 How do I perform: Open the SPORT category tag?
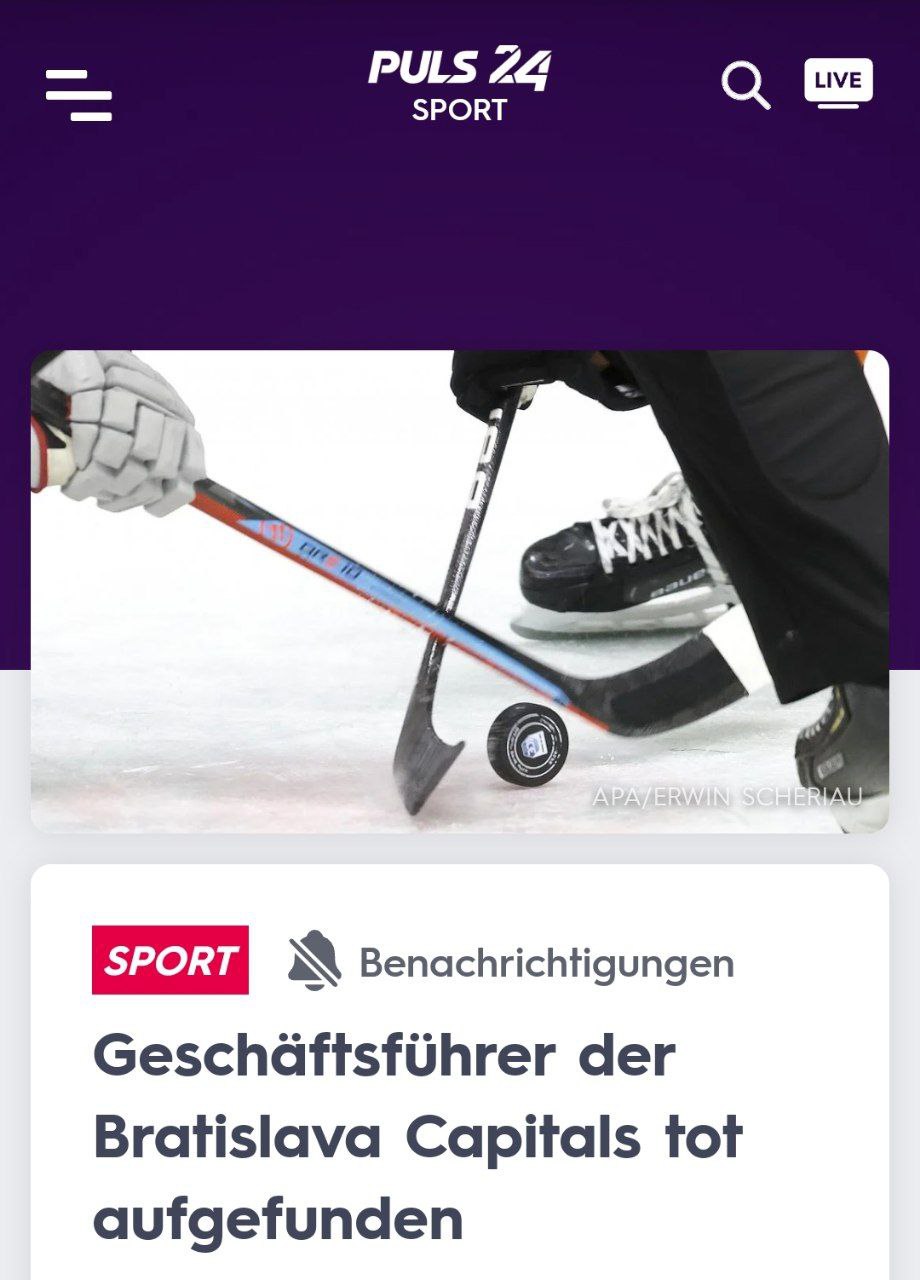pos(170,960)
